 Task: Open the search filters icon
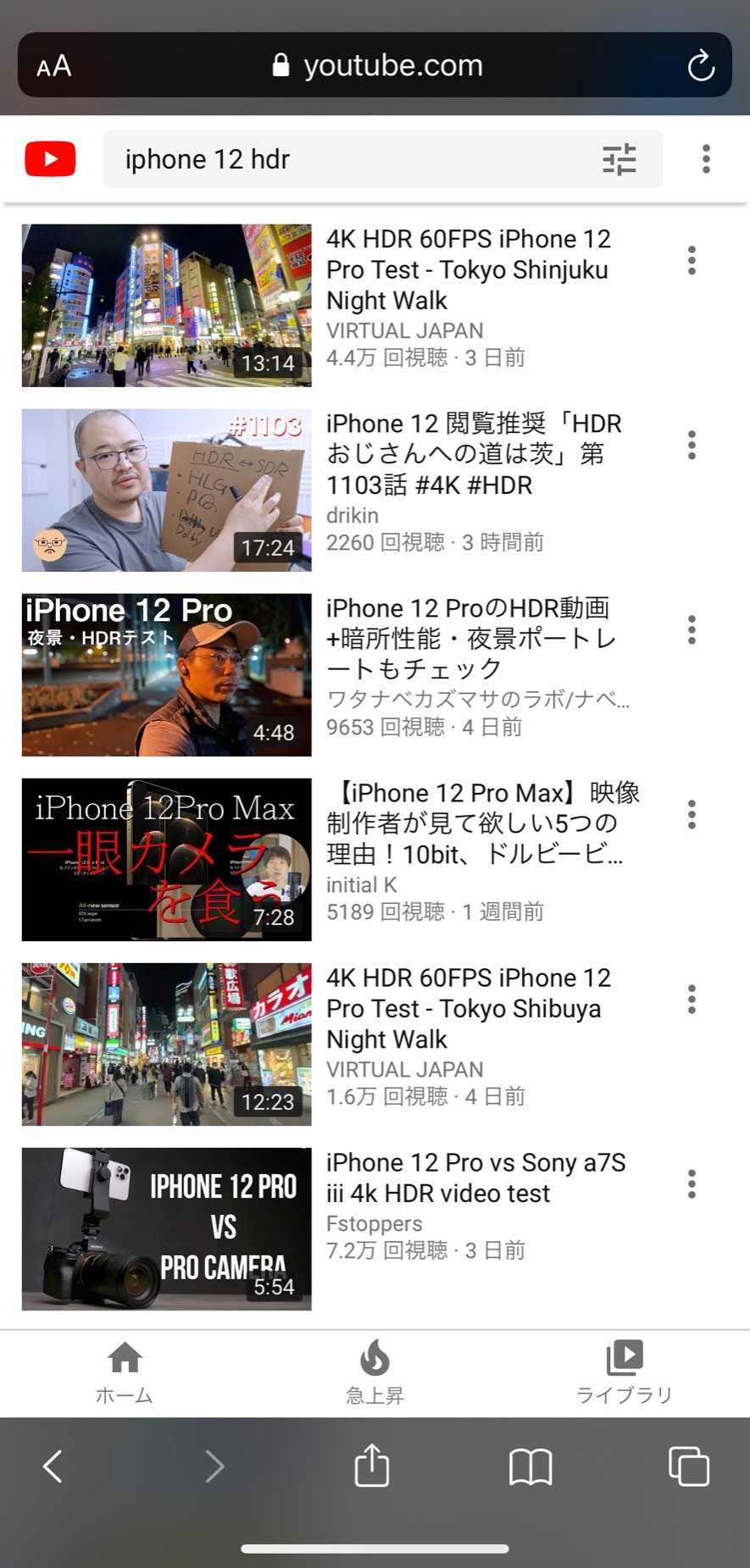pyautogui.click(x=619, y=159)
